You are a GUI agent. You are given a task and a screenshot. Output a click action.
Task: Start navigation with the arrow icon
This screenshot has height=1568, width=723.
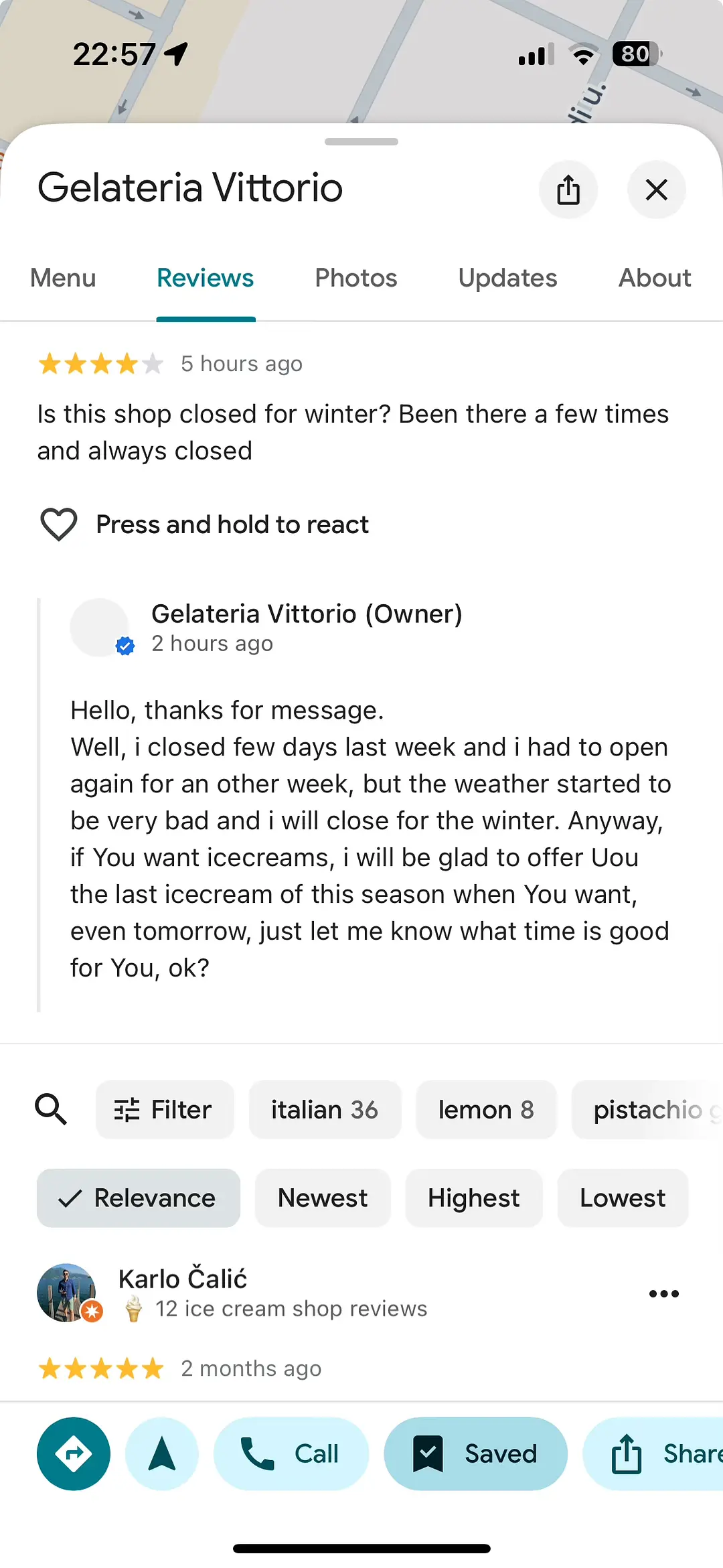(x=162, y=1453)
